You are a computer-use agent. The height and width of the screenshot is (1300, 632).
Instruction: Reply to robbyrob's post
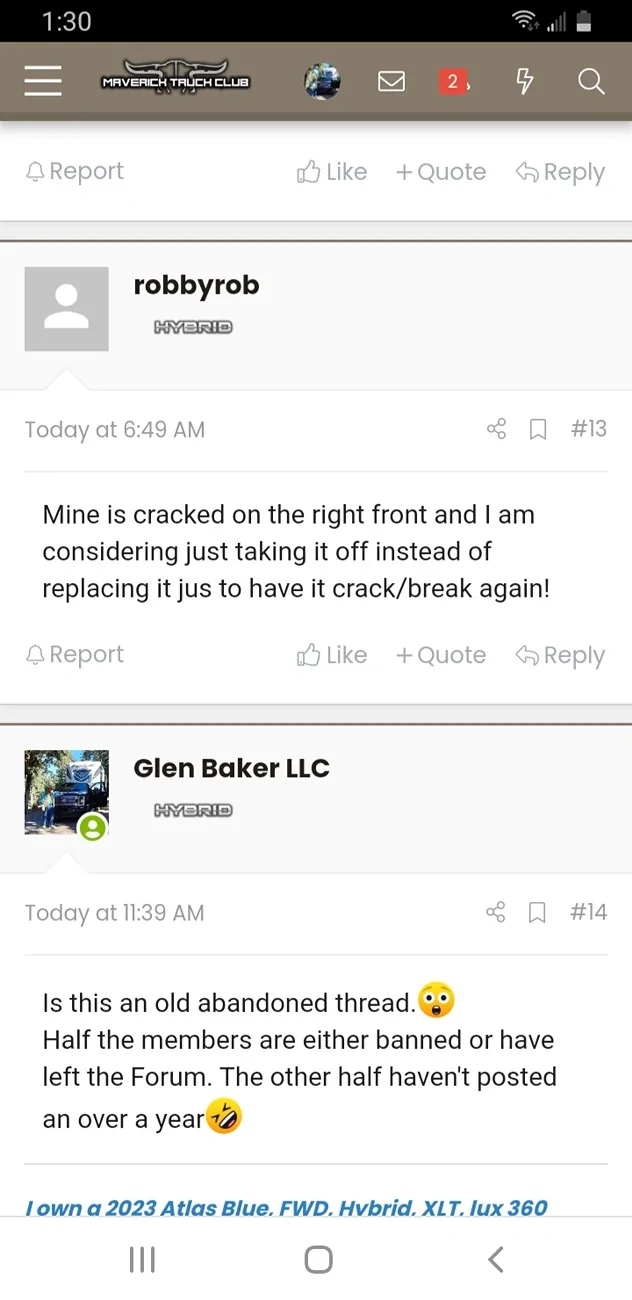coord(560,655)
